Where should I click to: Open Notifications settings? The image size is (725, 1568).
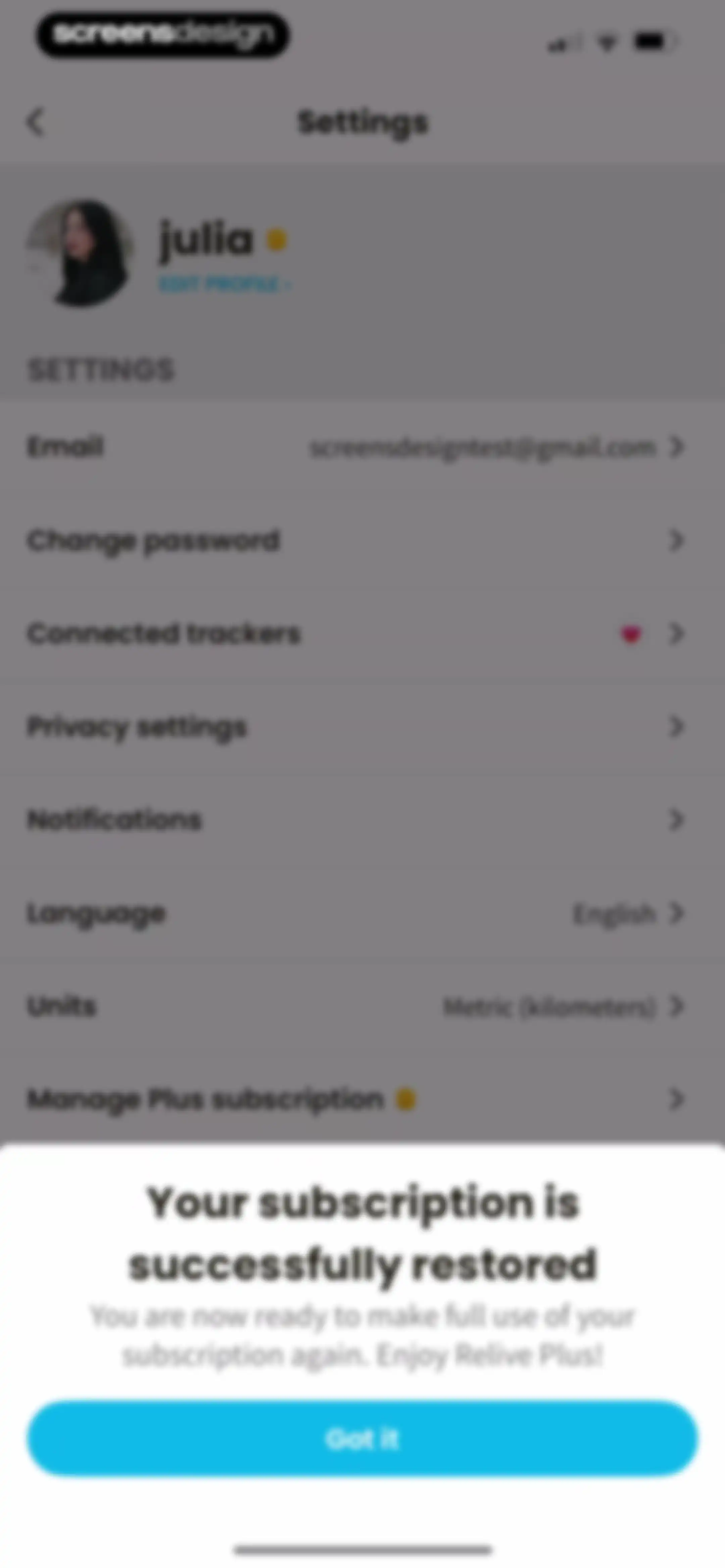click(x=362, y=820)
